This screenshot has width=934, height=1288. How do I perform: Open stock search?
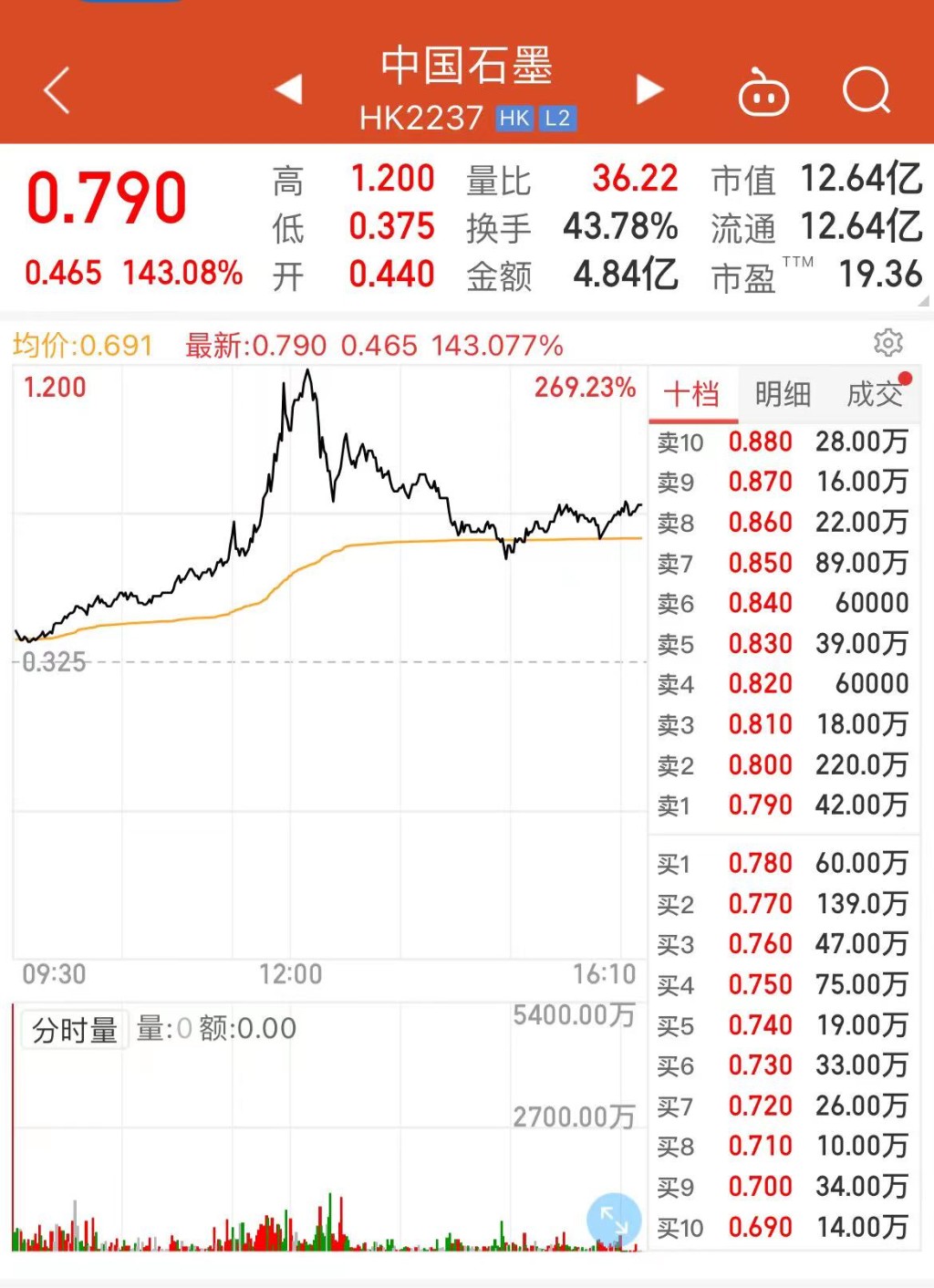point(866,90)
